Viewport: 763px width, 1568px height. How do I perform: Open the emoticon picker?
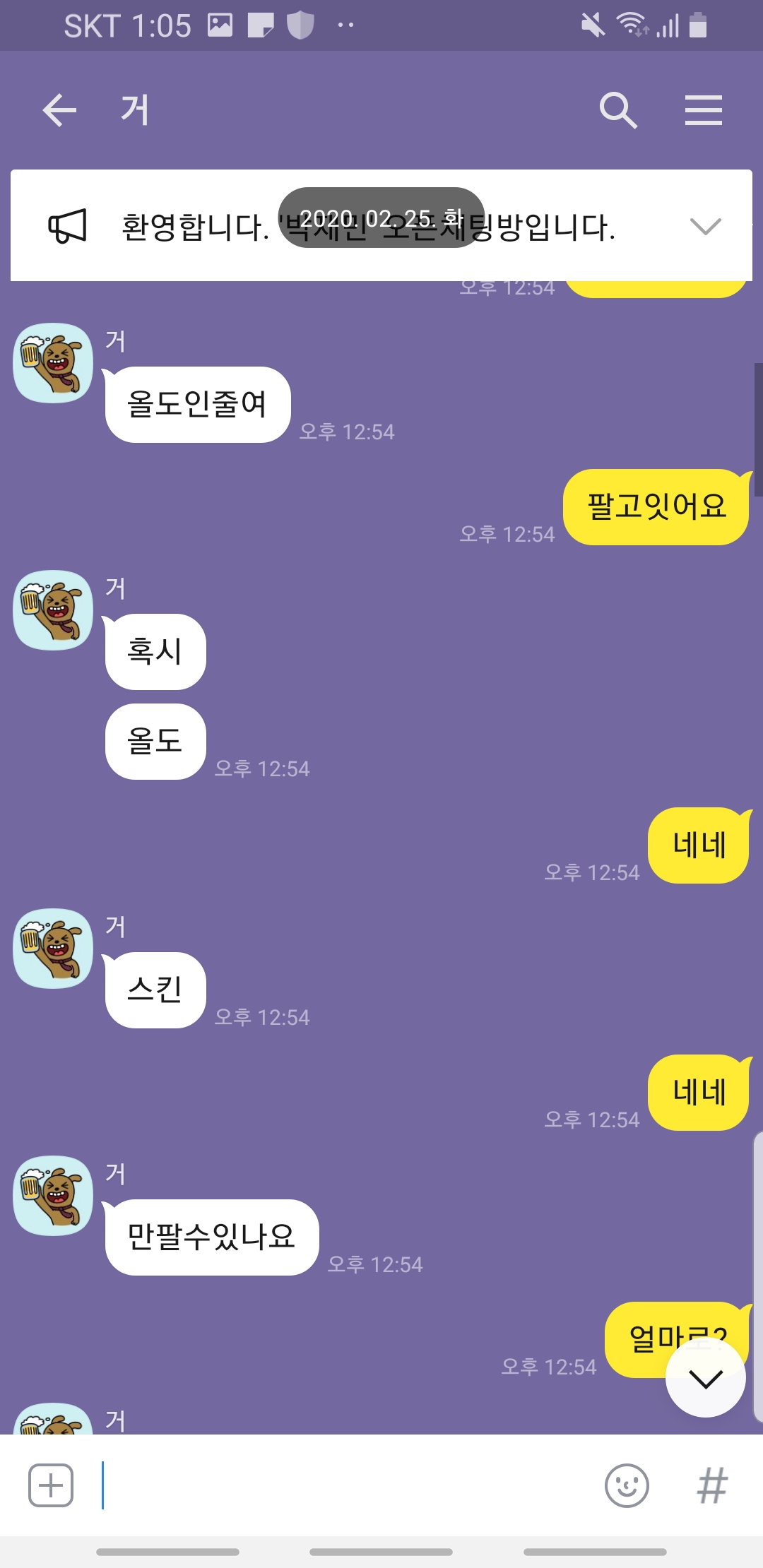point(627,1485)
